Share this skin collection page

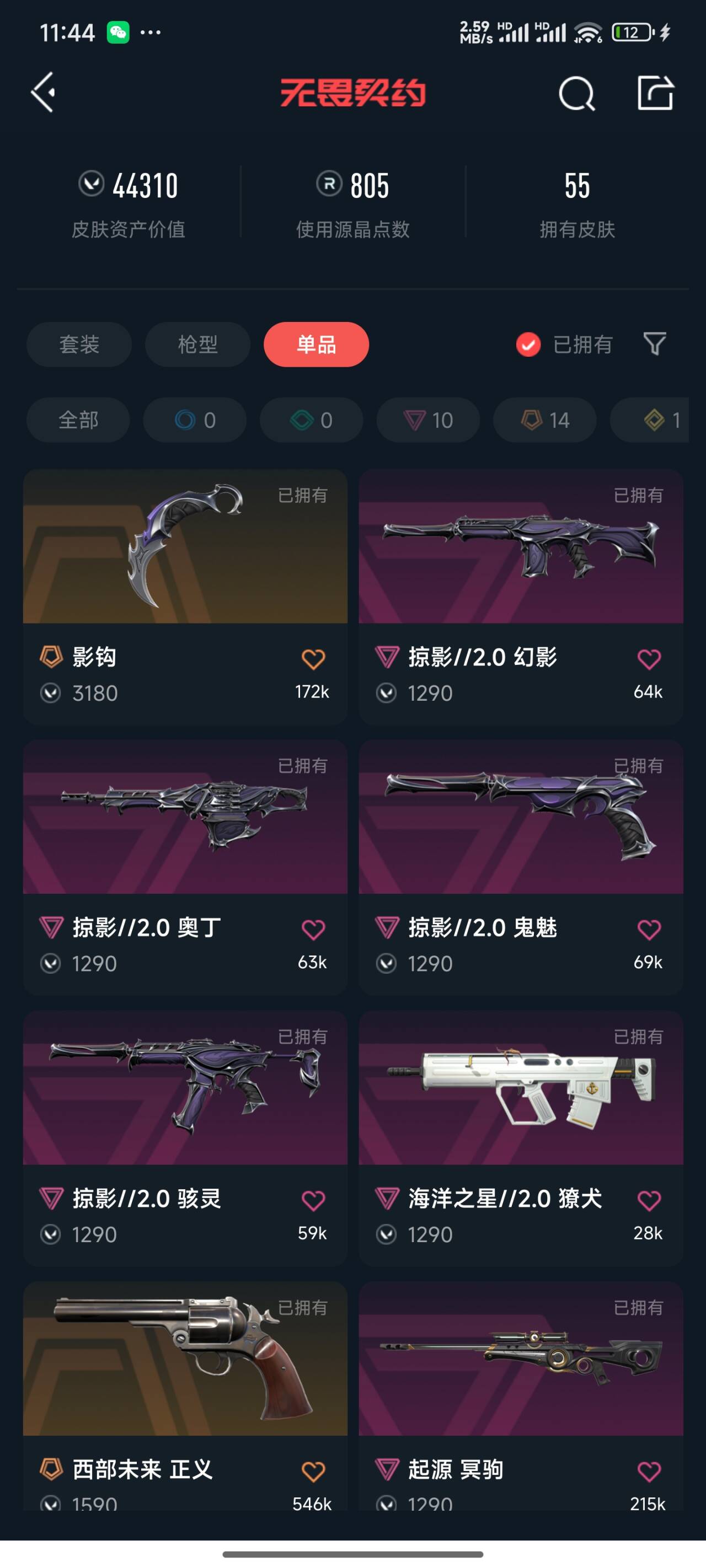[x=655, y=93]
